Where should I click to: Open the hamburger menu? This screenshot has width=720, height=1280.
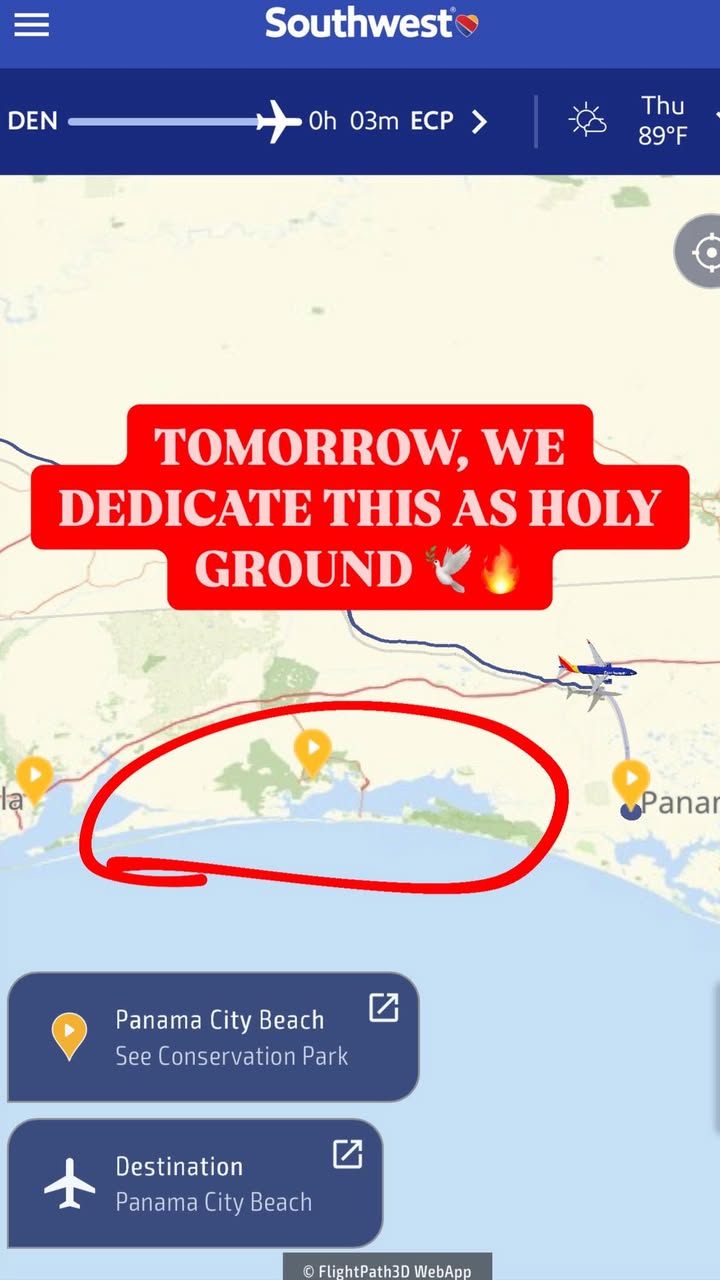point(31,25)
